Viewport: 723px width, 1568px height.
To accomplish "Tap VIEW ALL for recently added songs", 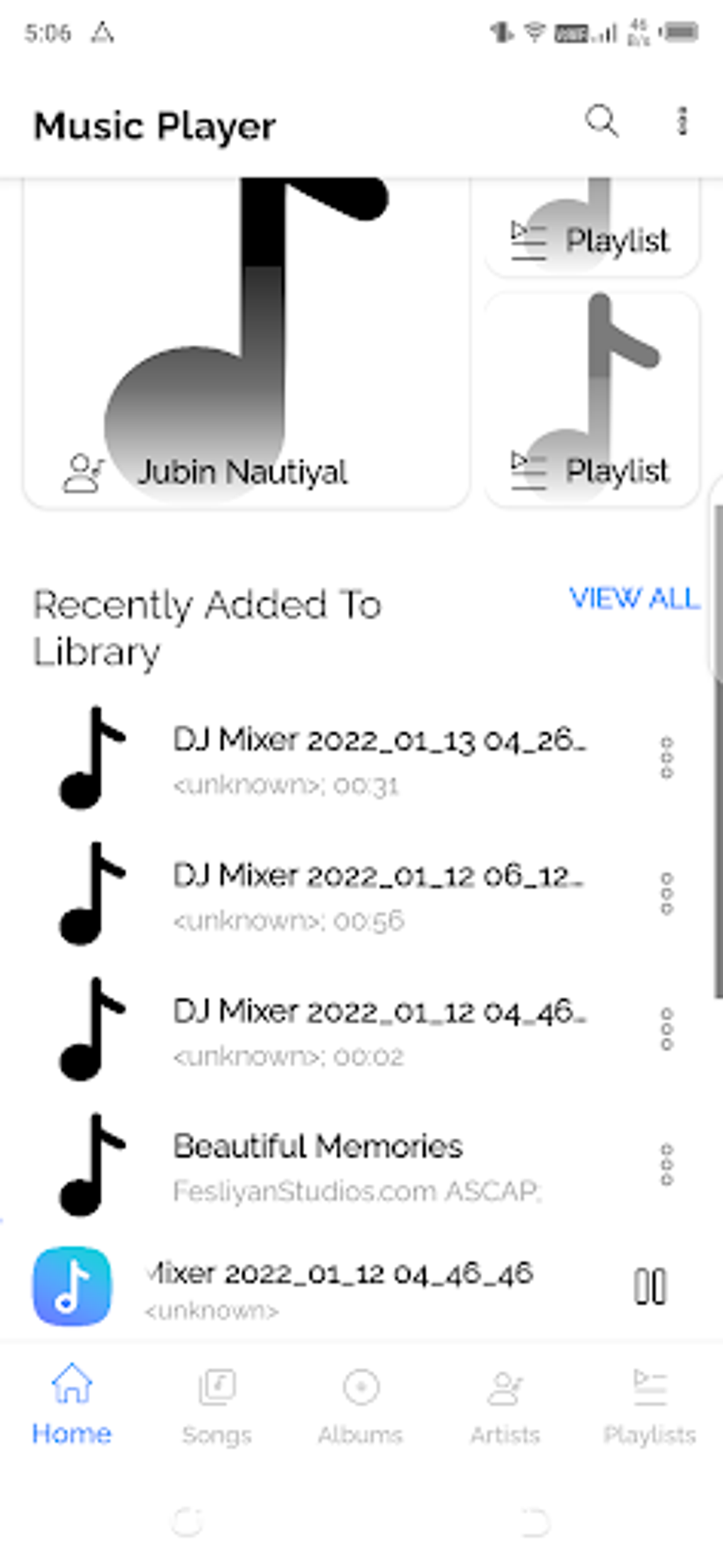I will coord(634,599).
